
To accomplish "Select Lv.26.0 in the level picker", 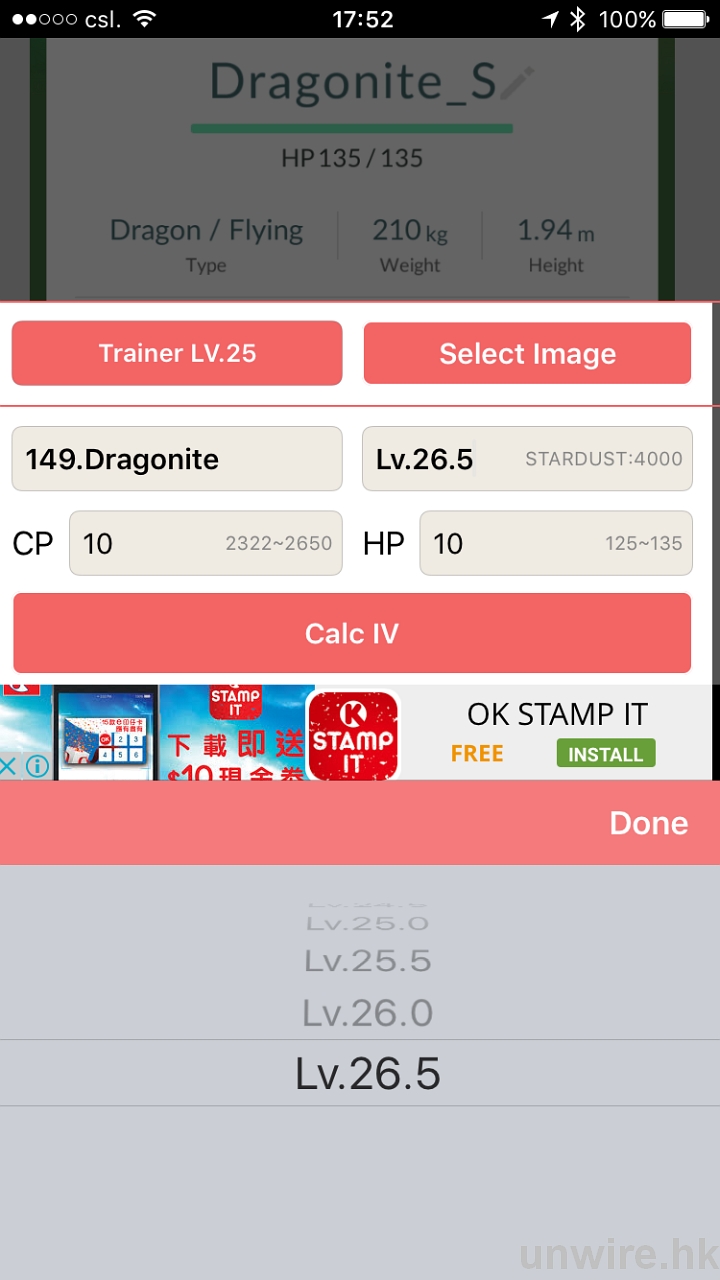I will [367, 1013].
